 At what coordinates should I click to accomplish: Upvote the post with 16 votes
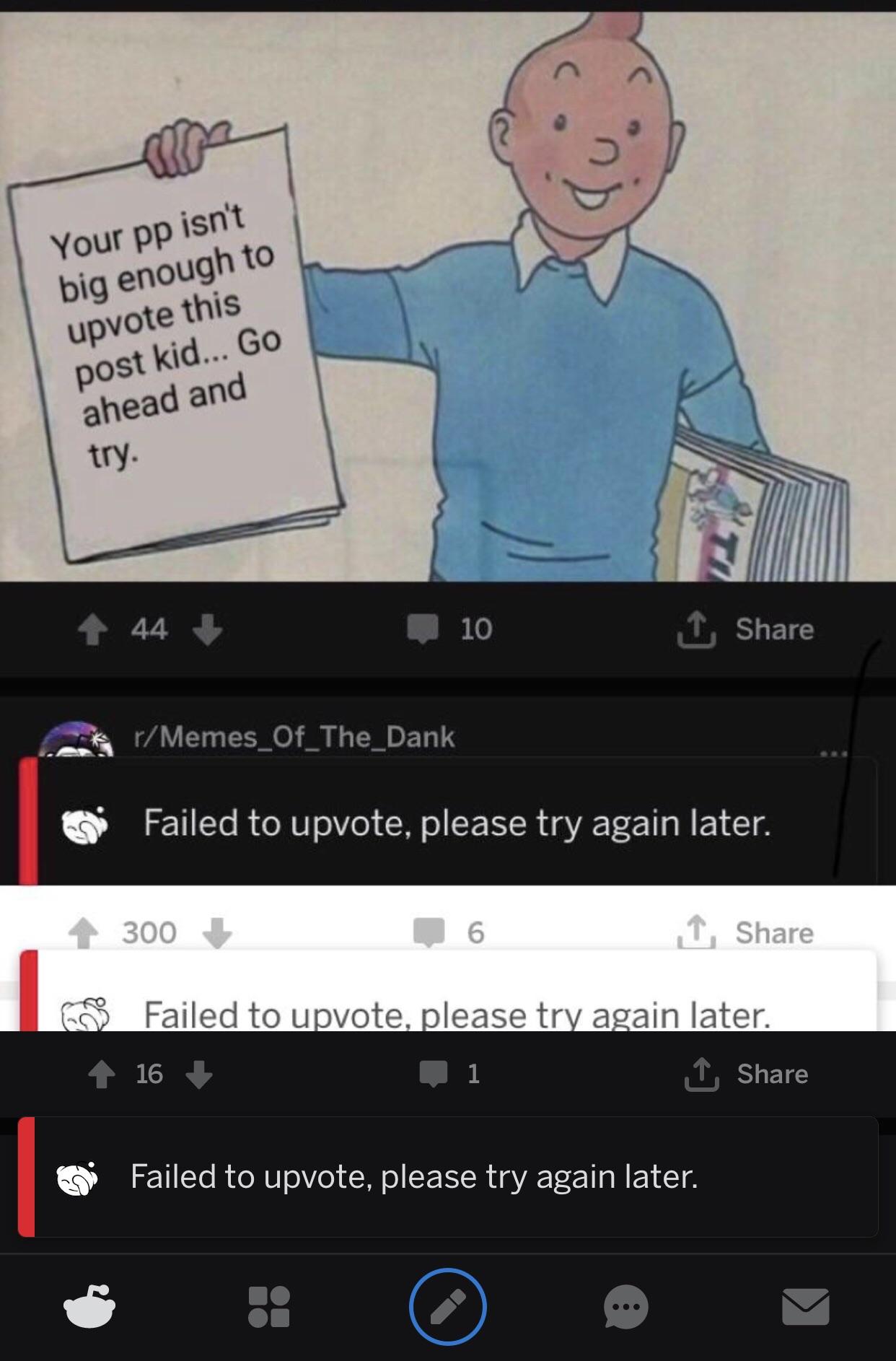101,1074
